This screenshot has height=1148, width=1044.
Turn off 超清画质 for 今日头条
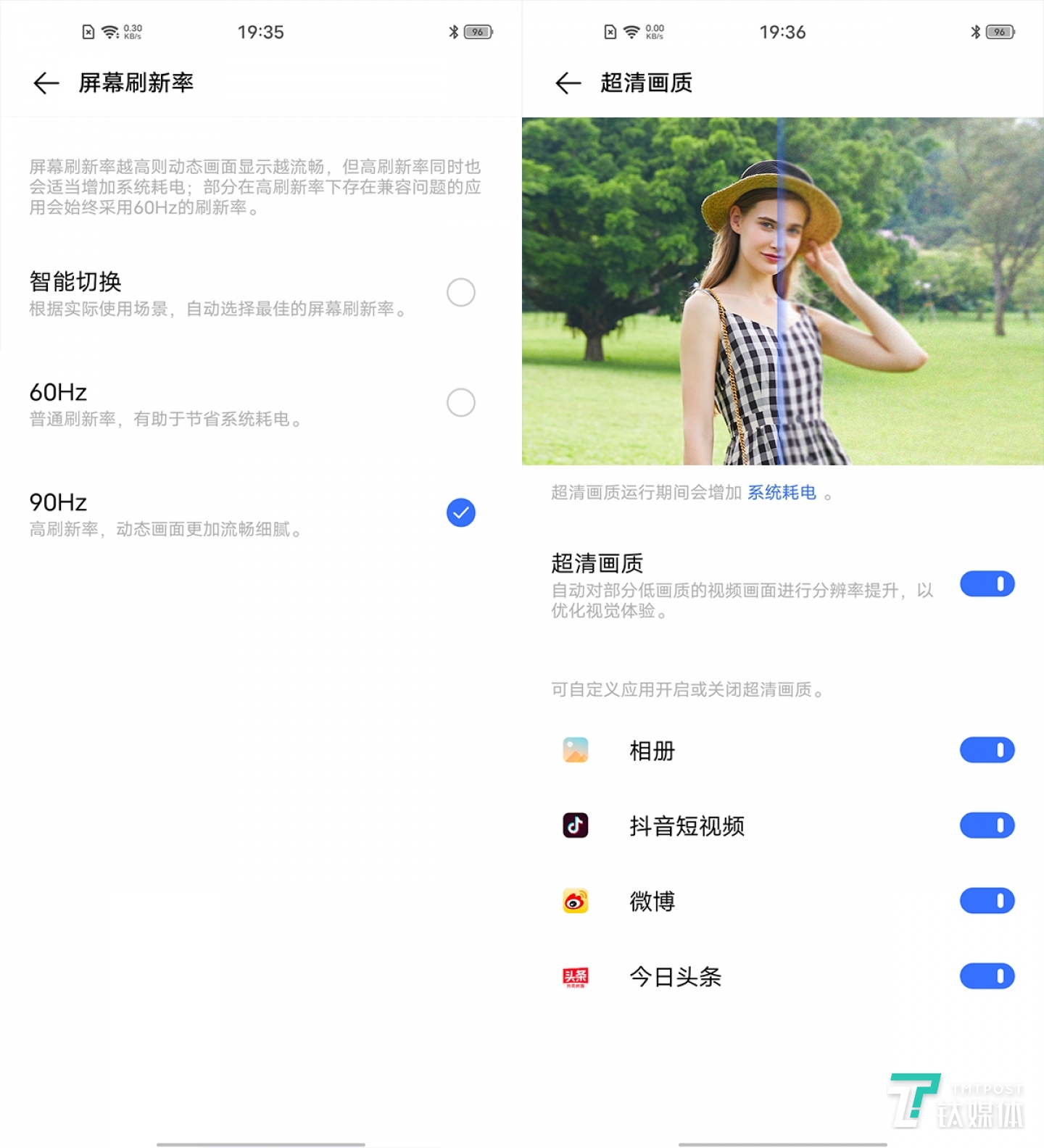click(987, 976)
